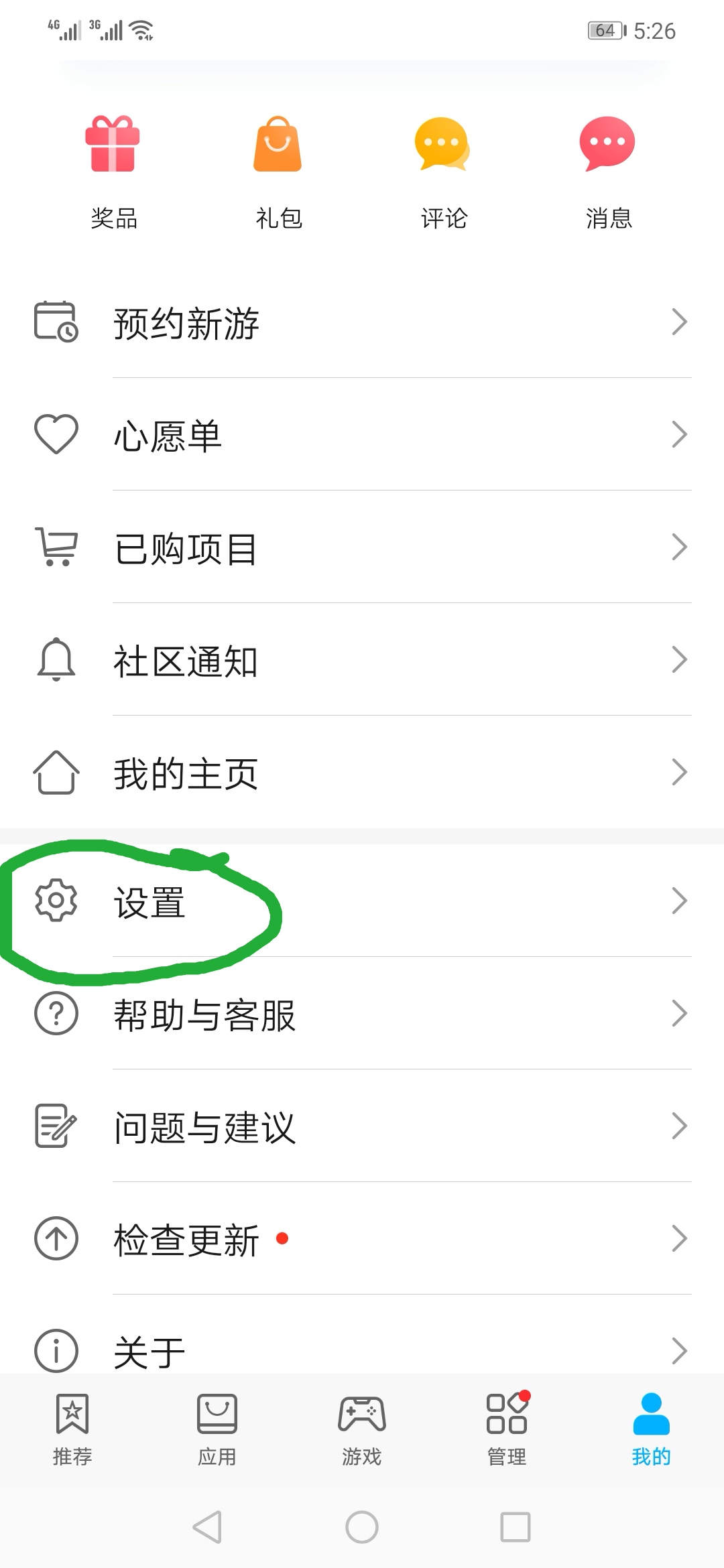Open 已购项目 purchased items
Screen dimensions: 724x1568
[x=362, y=547]
